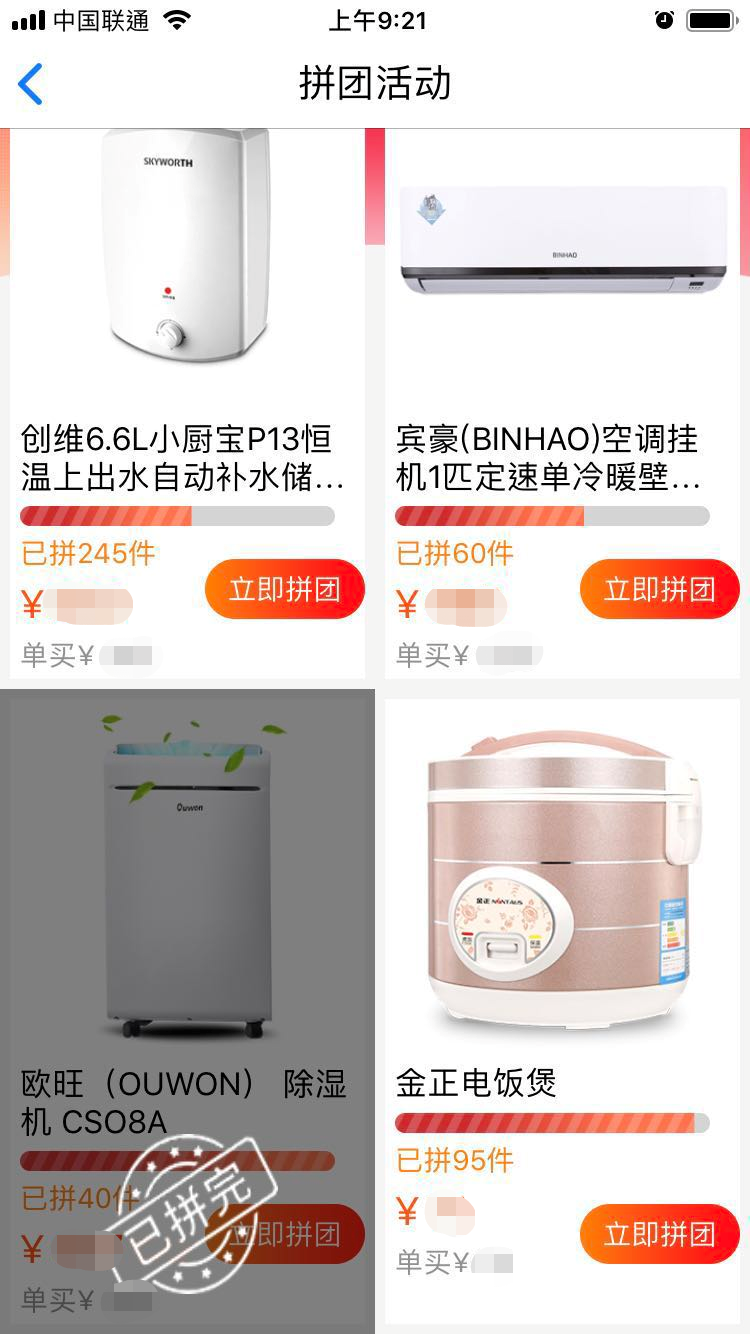Image resolution: width=750 pixels, height=1334 pixels.
Task: Tap 立即拼团 for the 金正电饭煲
Action: 659,1234
